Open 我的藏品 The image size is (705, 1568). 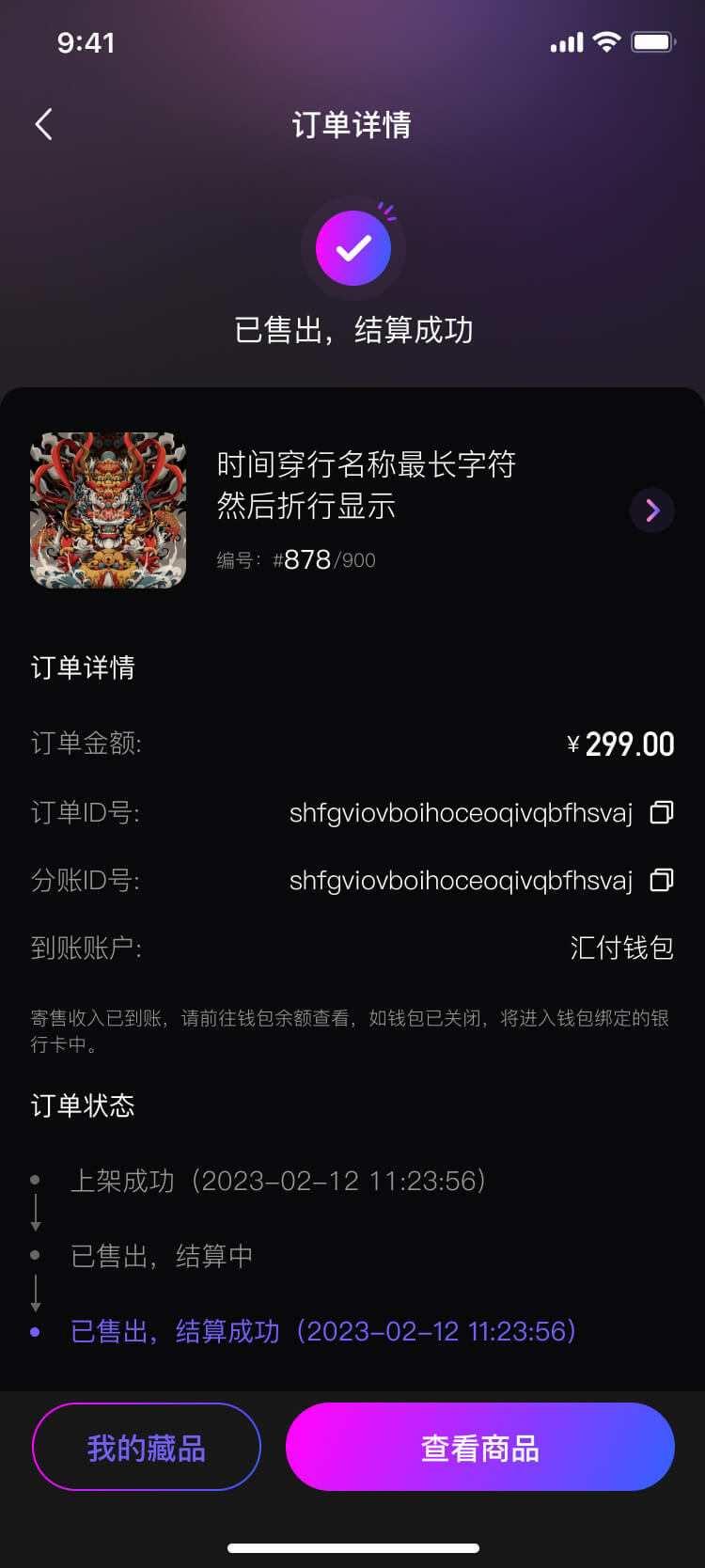point(147,1447)
